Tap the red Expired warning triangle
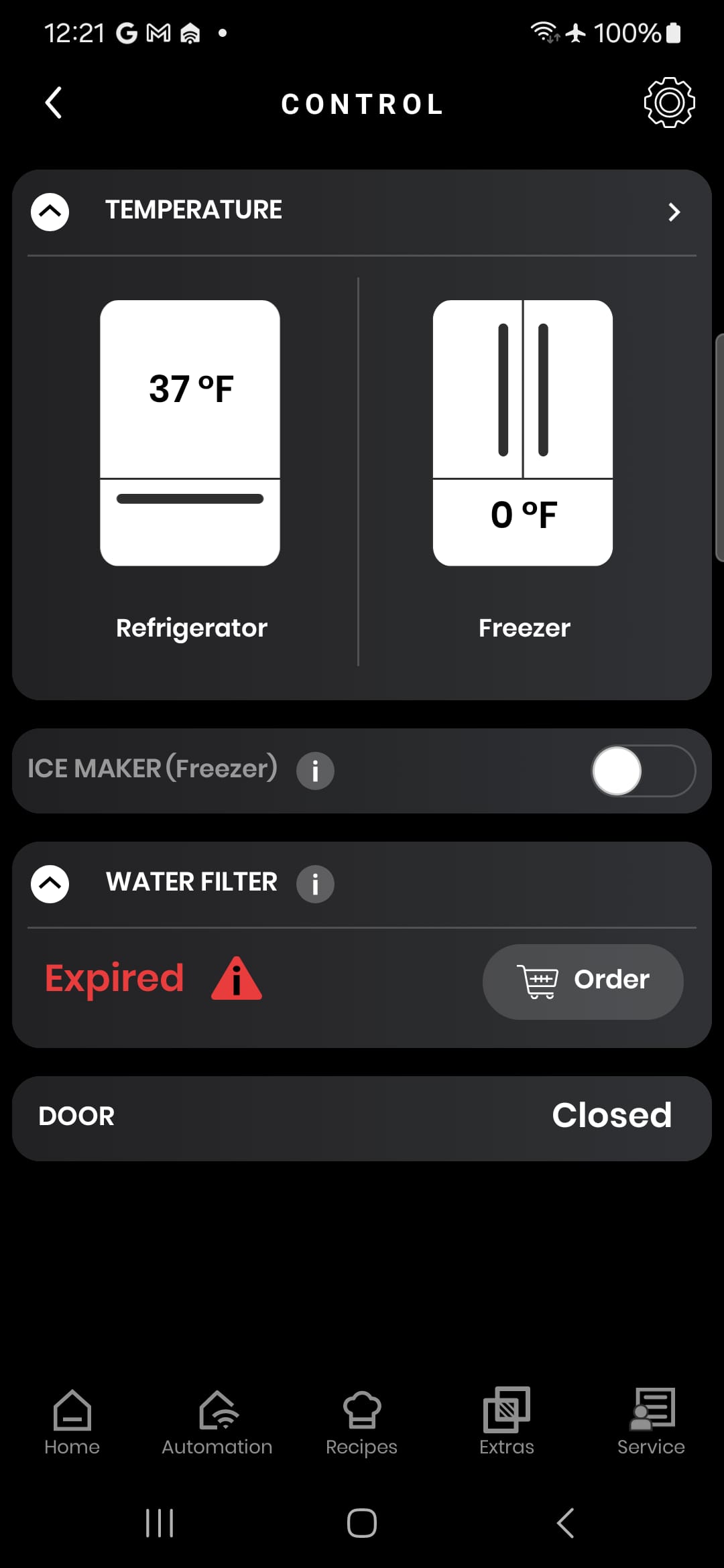The width and height of the screenshot is (724, 1568). [236, 980]
